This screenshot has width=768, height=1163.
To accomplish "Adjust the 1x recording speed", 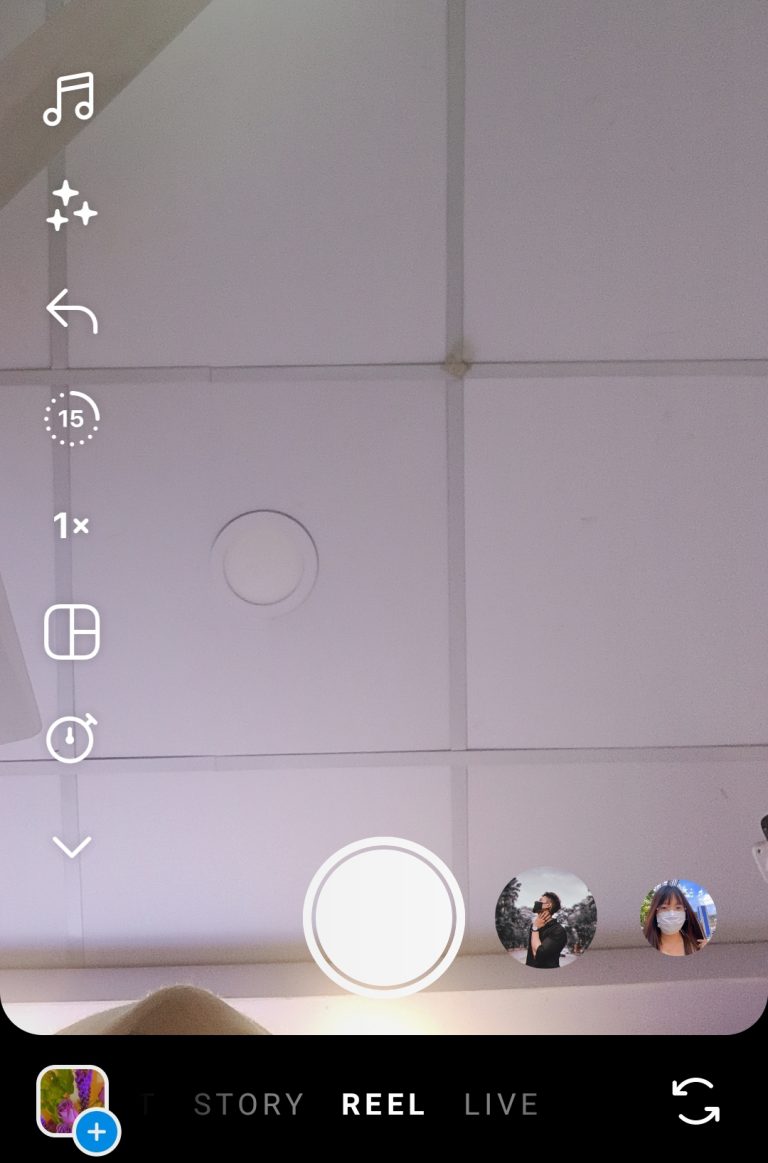I will pyautogui.click(x=71, y=526).
